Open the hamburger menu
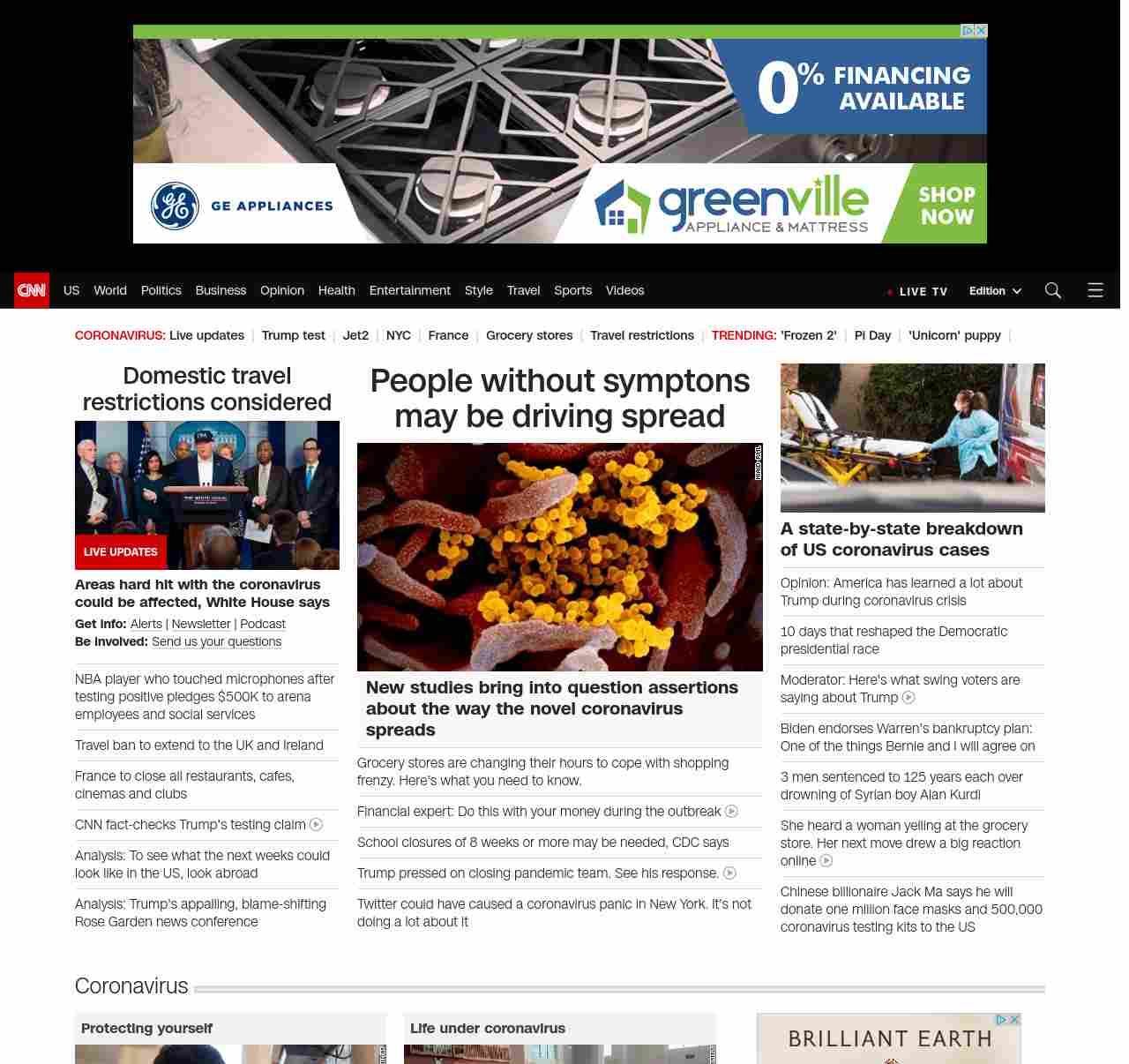This screenshot has height=1064, width=1129. tap(1095, 290)
